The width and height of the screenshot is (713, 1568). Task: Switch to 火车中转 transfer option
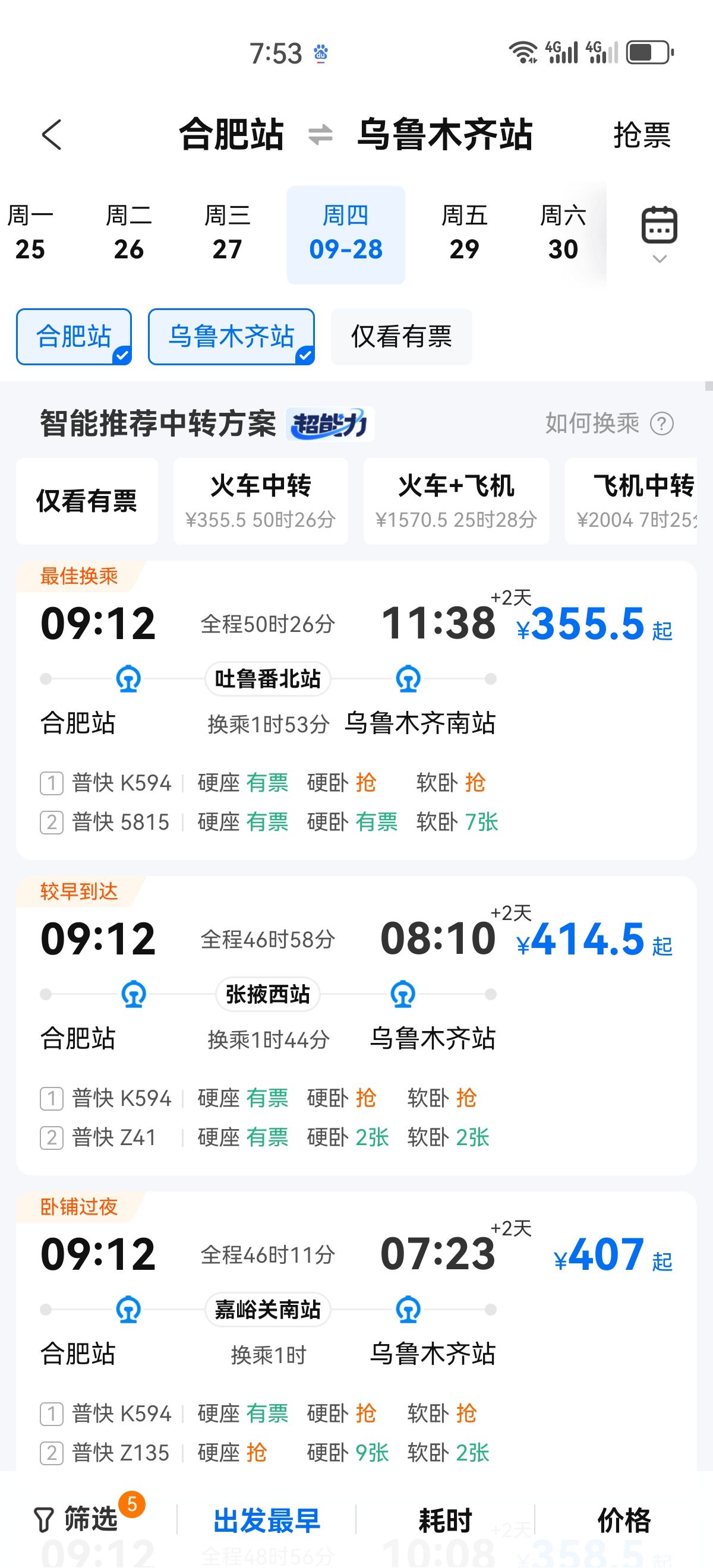(x=261, y=501)
